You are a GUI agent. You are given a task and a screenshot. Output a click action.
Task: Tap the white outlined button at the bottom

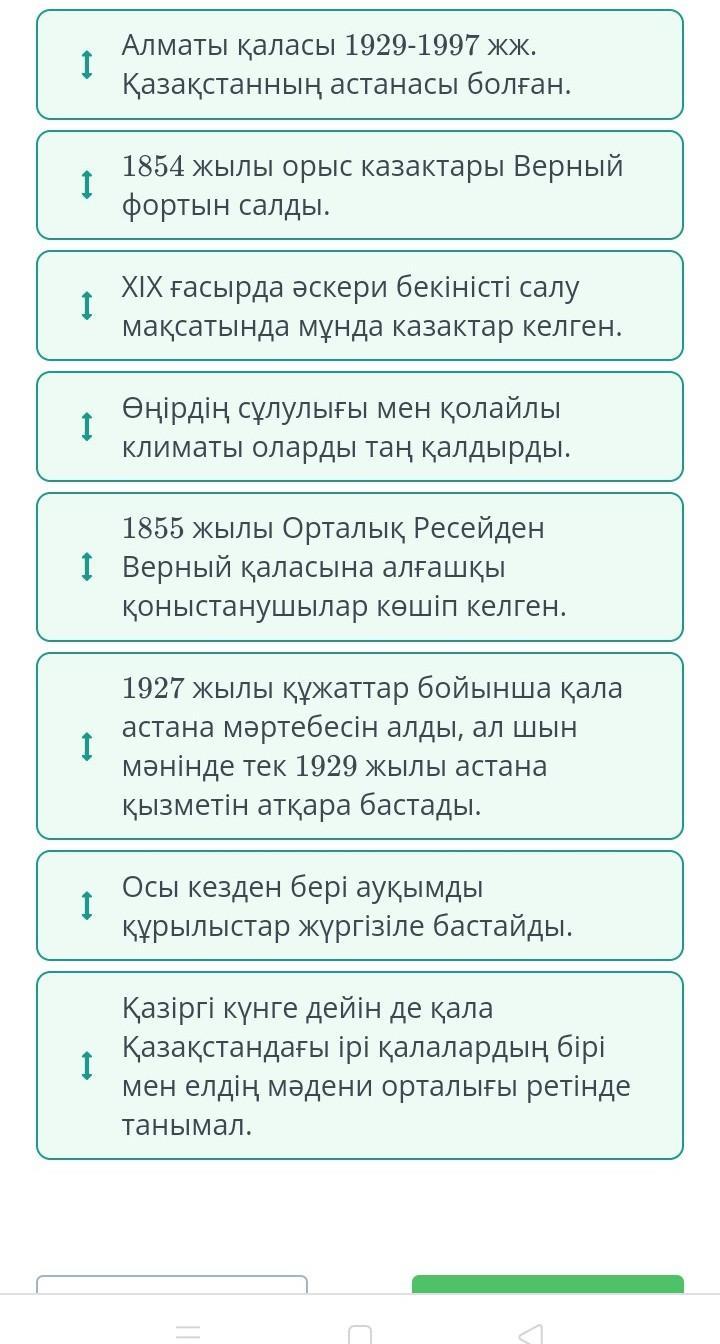click(172, 1284)
